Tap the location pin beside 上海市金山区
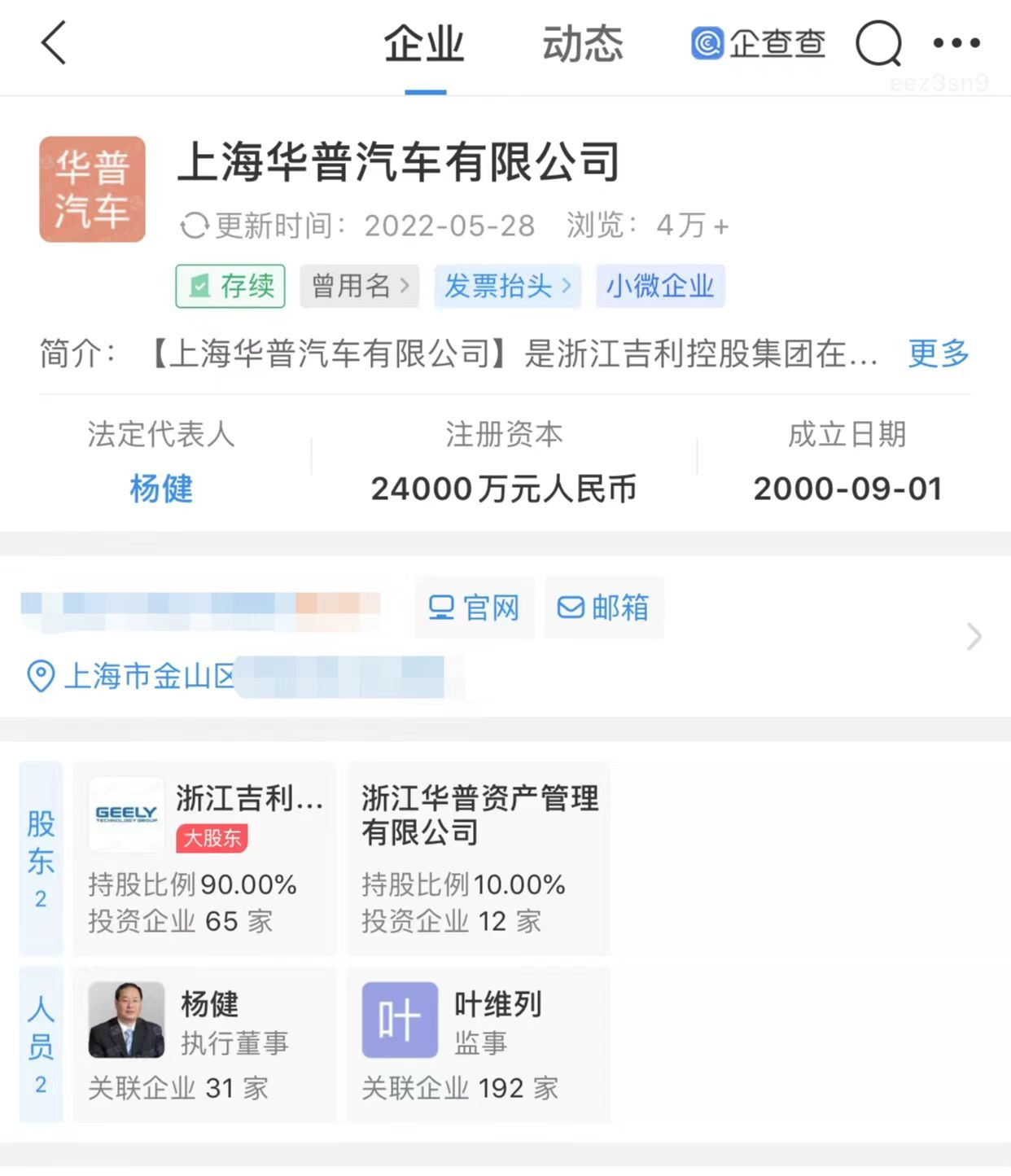This screenshot has height=1176, width=1011. coord(40,677)
